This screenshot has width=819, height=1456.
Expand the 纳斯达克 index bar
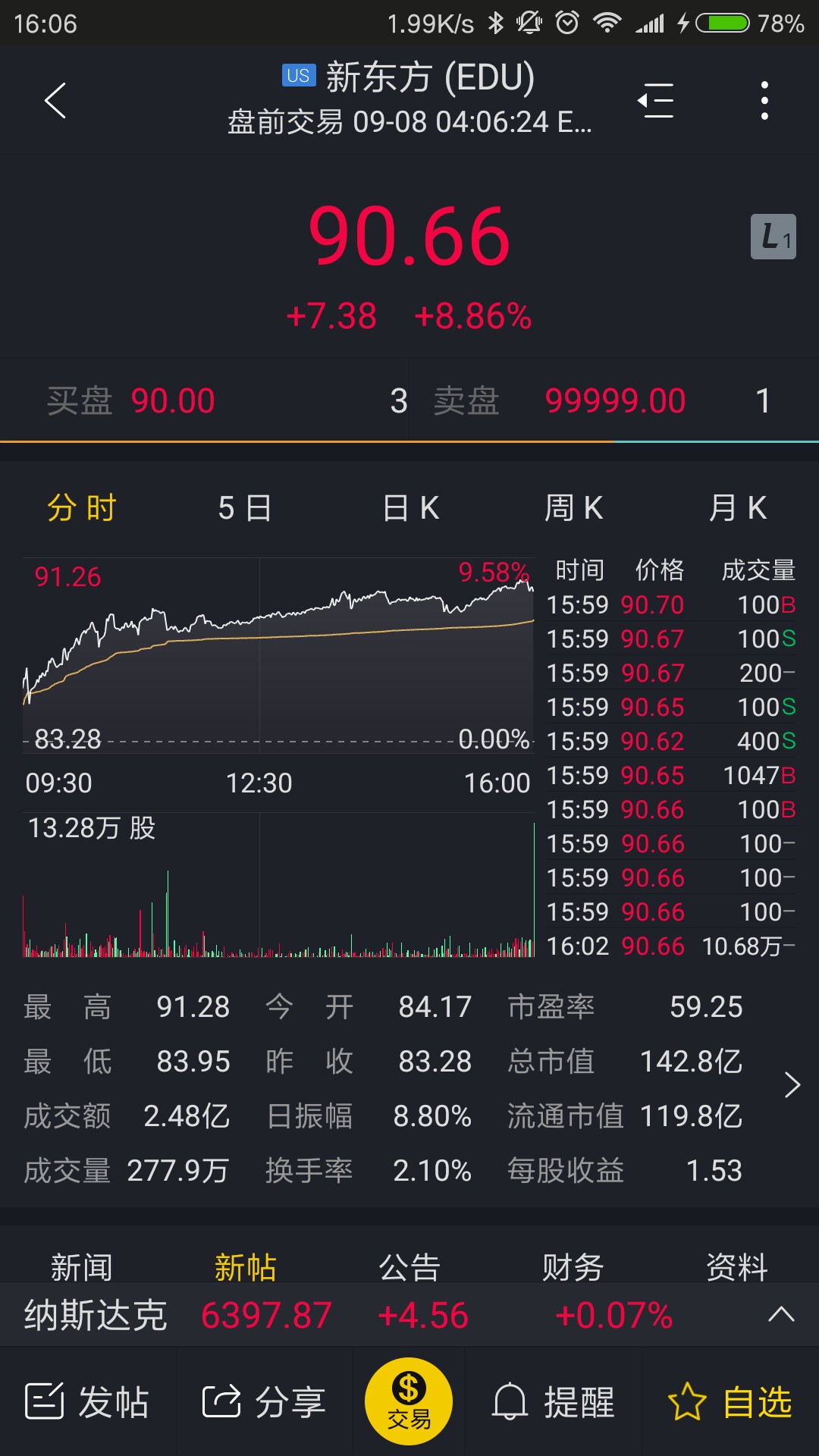[781, 1315]
